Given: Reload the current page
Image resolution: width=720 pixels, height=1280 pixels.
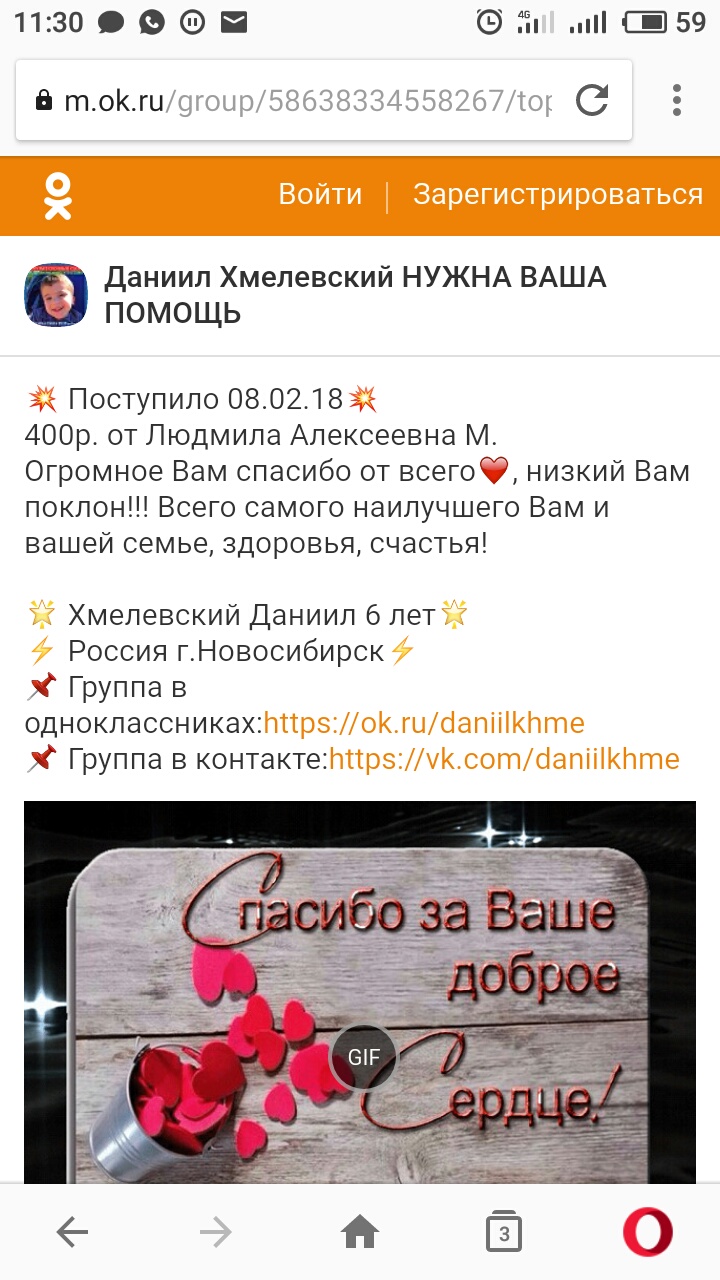Looking at the screenshot, I should click(592, 100).
